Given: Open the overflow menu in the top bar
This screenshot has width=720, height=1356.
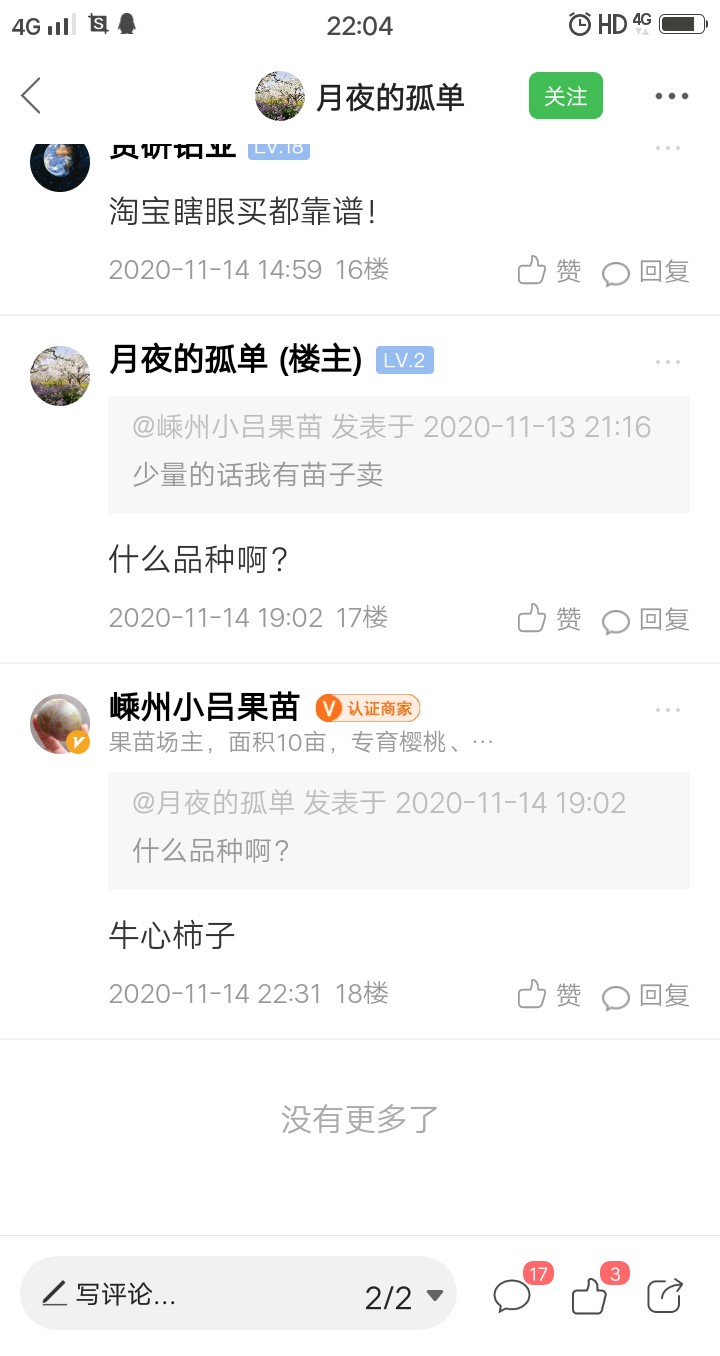Looking at the screenshot, I should pos(672,96).
